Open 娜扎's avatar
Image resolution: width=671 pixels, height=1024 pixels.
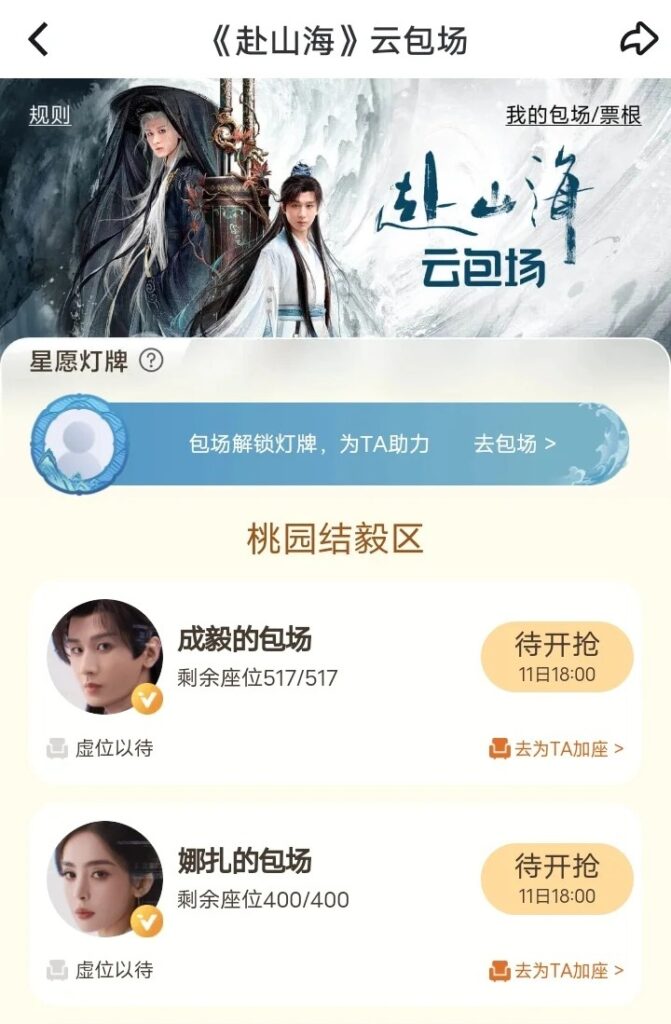tap(104, 878)
